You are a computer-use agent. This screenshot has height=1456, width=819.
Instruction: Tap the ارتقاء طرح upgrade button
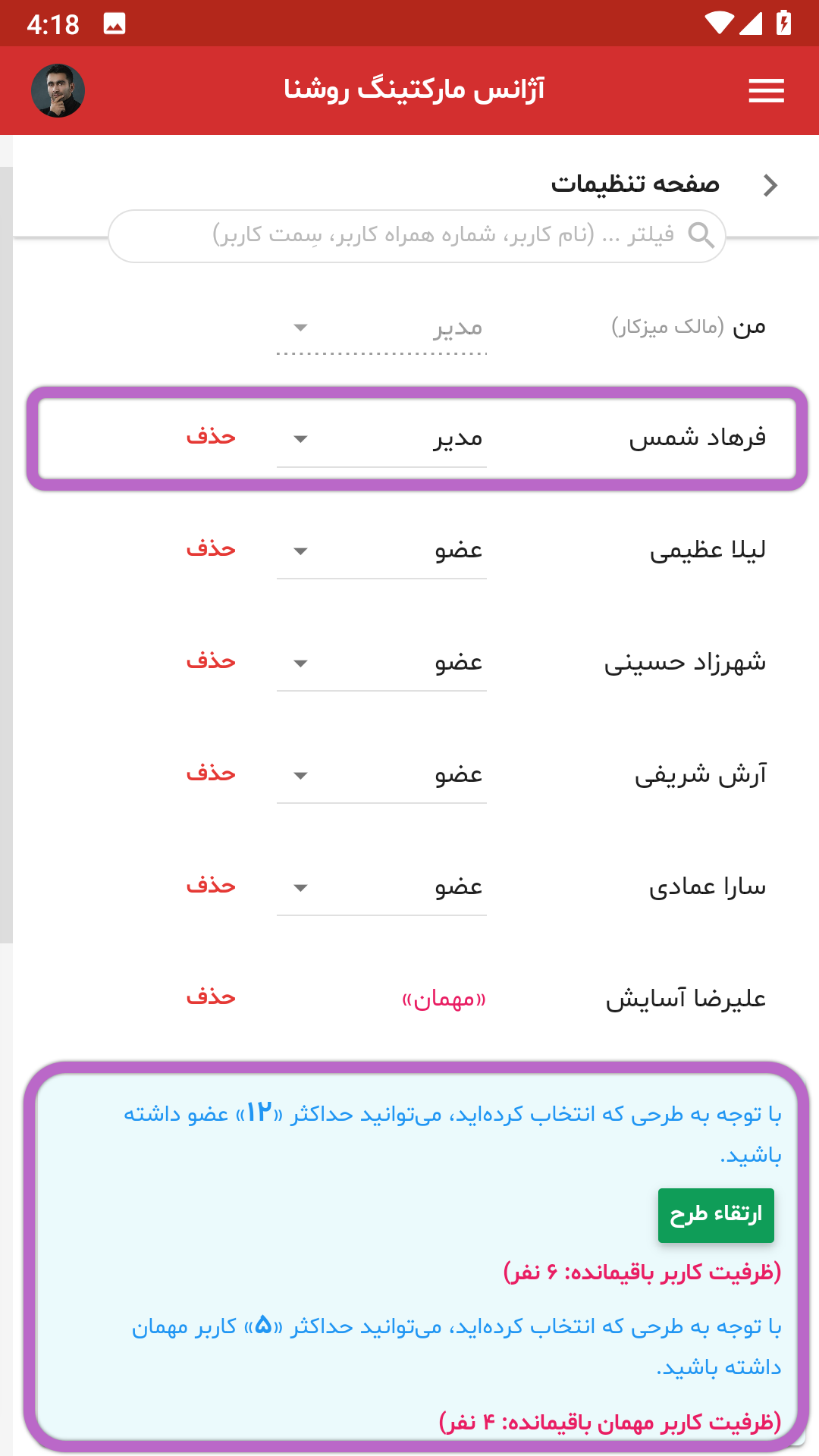click(x=716, y=1216)
